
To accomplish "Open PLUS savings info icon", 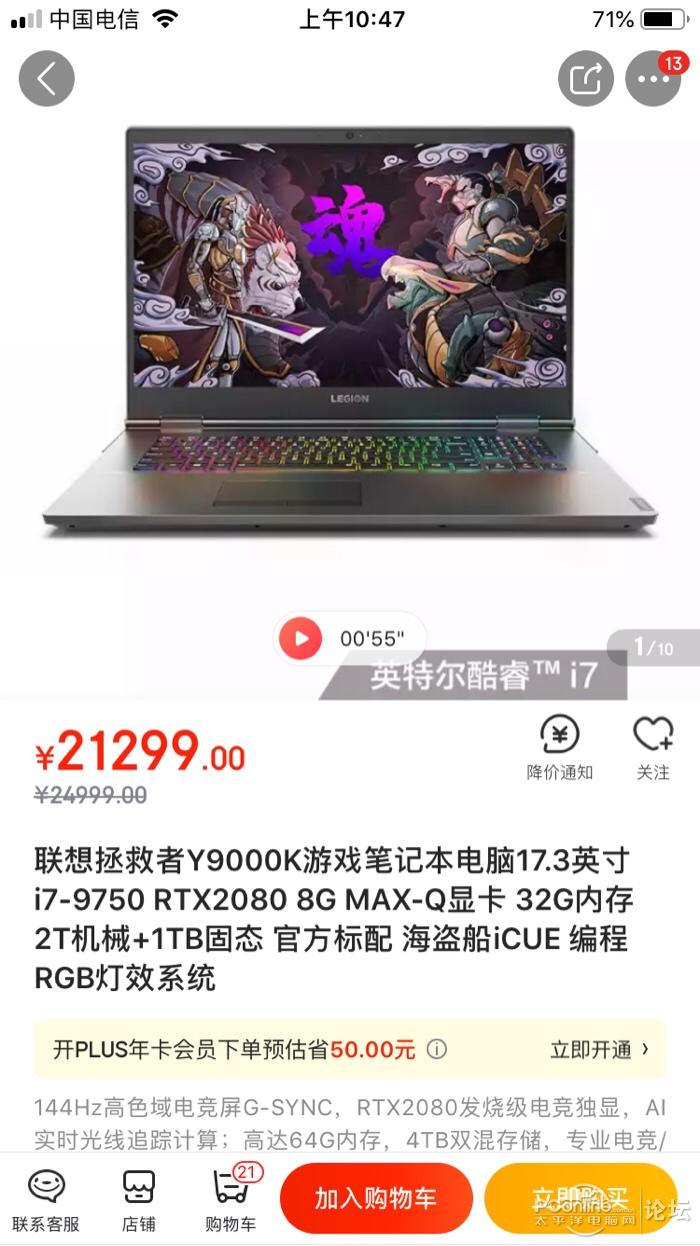I will 437,1049.
